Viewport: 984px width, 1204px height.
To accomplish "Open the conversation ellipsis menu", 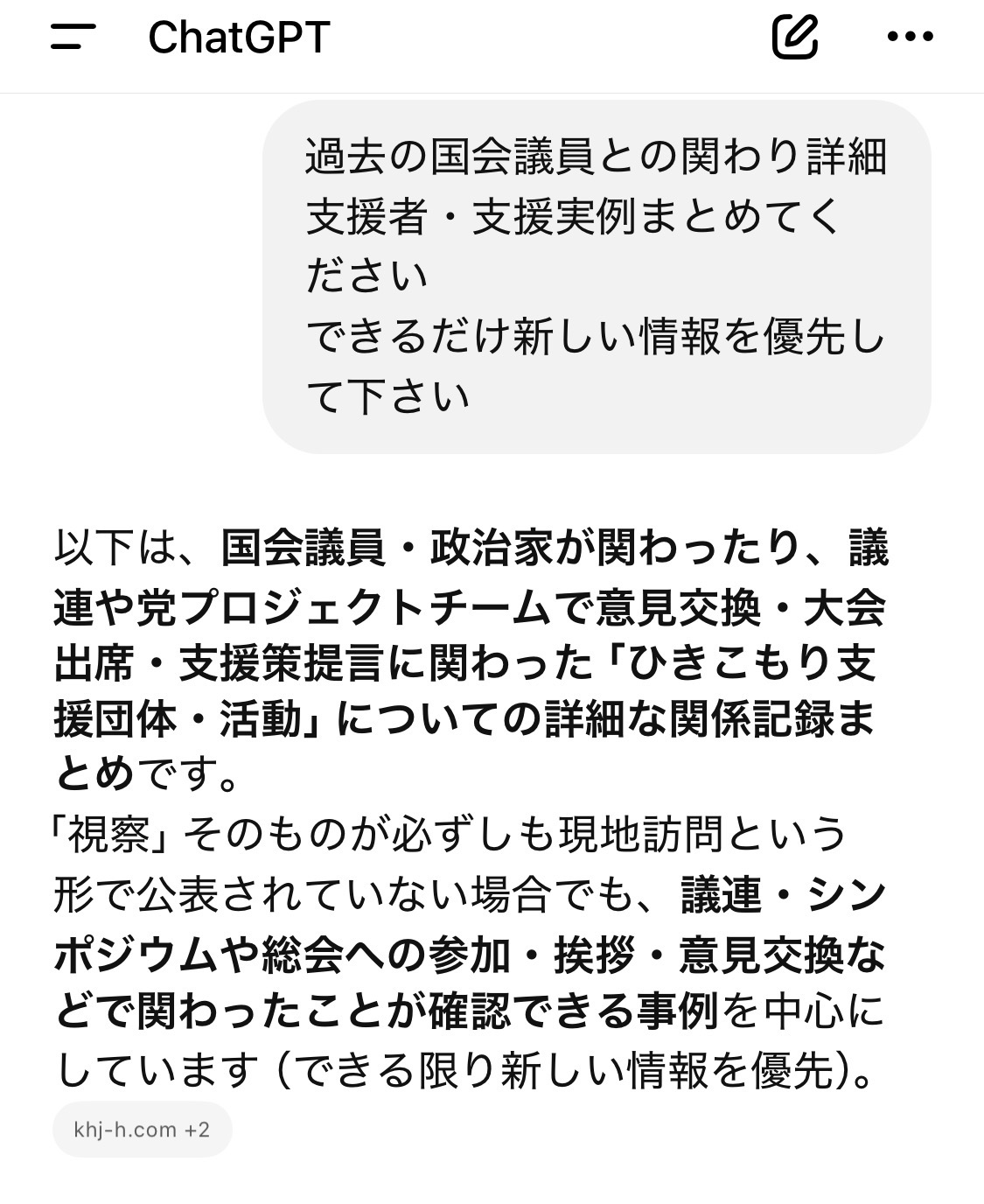I will 910,37.
